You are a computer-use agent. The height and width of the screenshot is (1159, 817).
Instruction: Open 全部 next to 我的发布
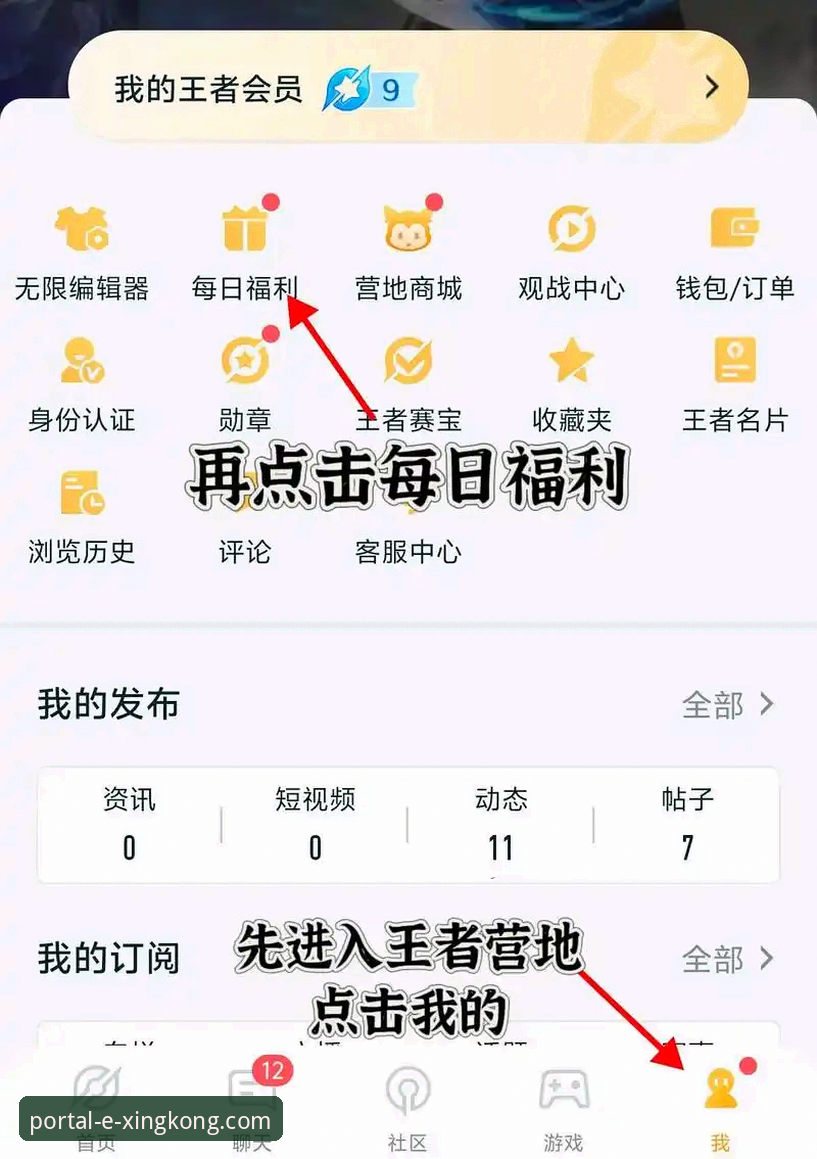tap(729, 705)
